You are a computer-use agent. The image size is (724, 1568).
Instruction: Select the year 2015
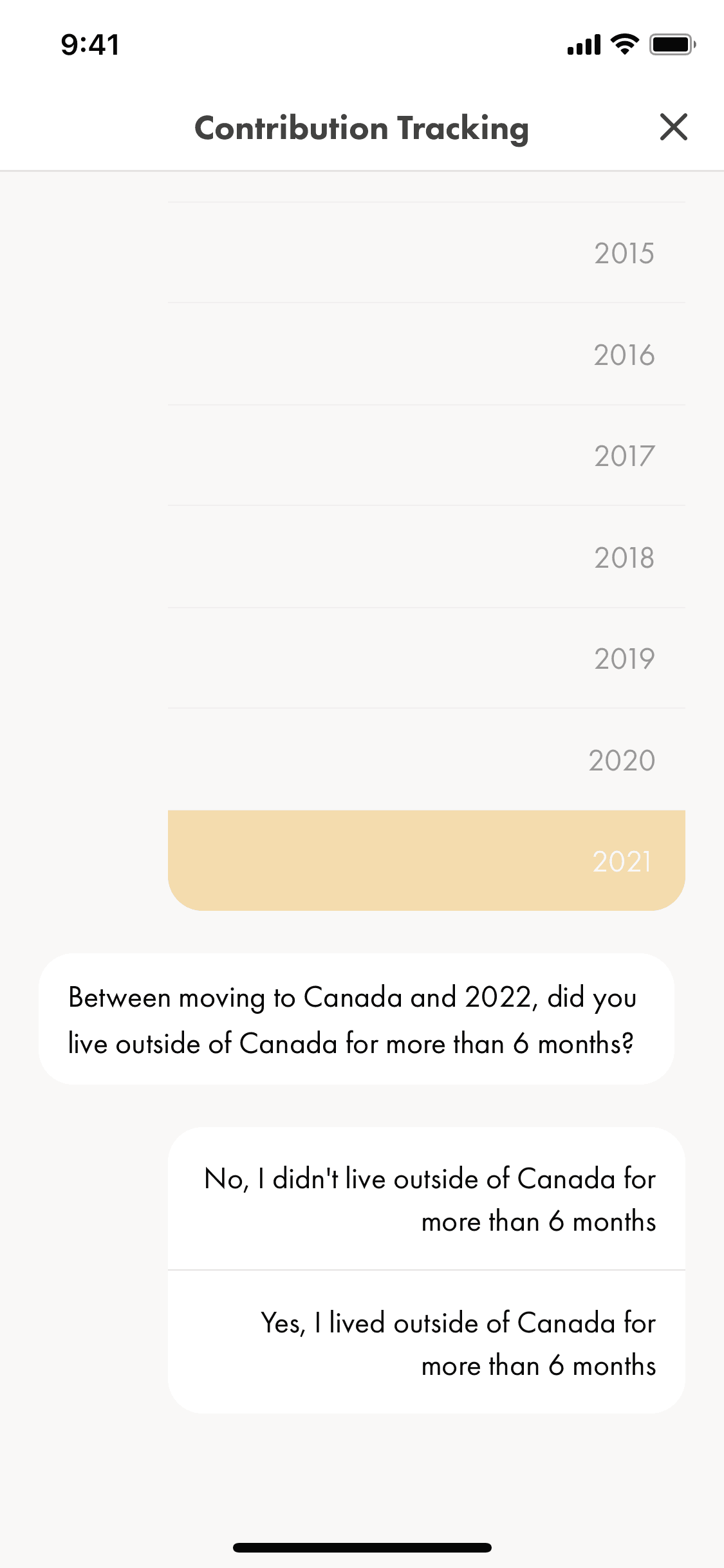click(426, 253)
